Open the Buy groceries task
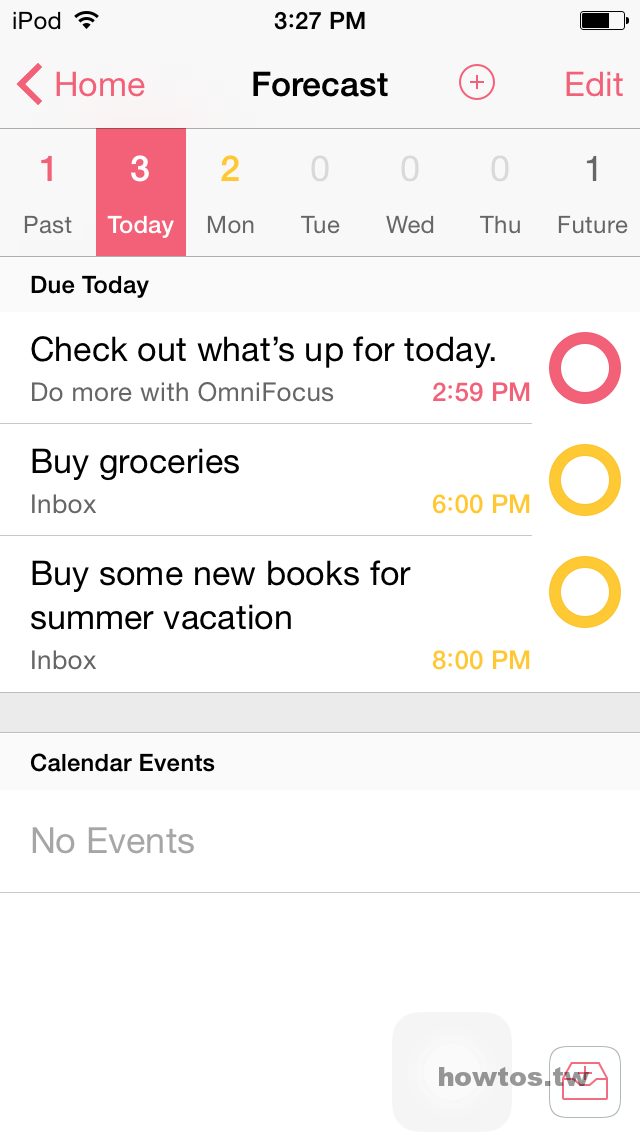 coord(266,480)
